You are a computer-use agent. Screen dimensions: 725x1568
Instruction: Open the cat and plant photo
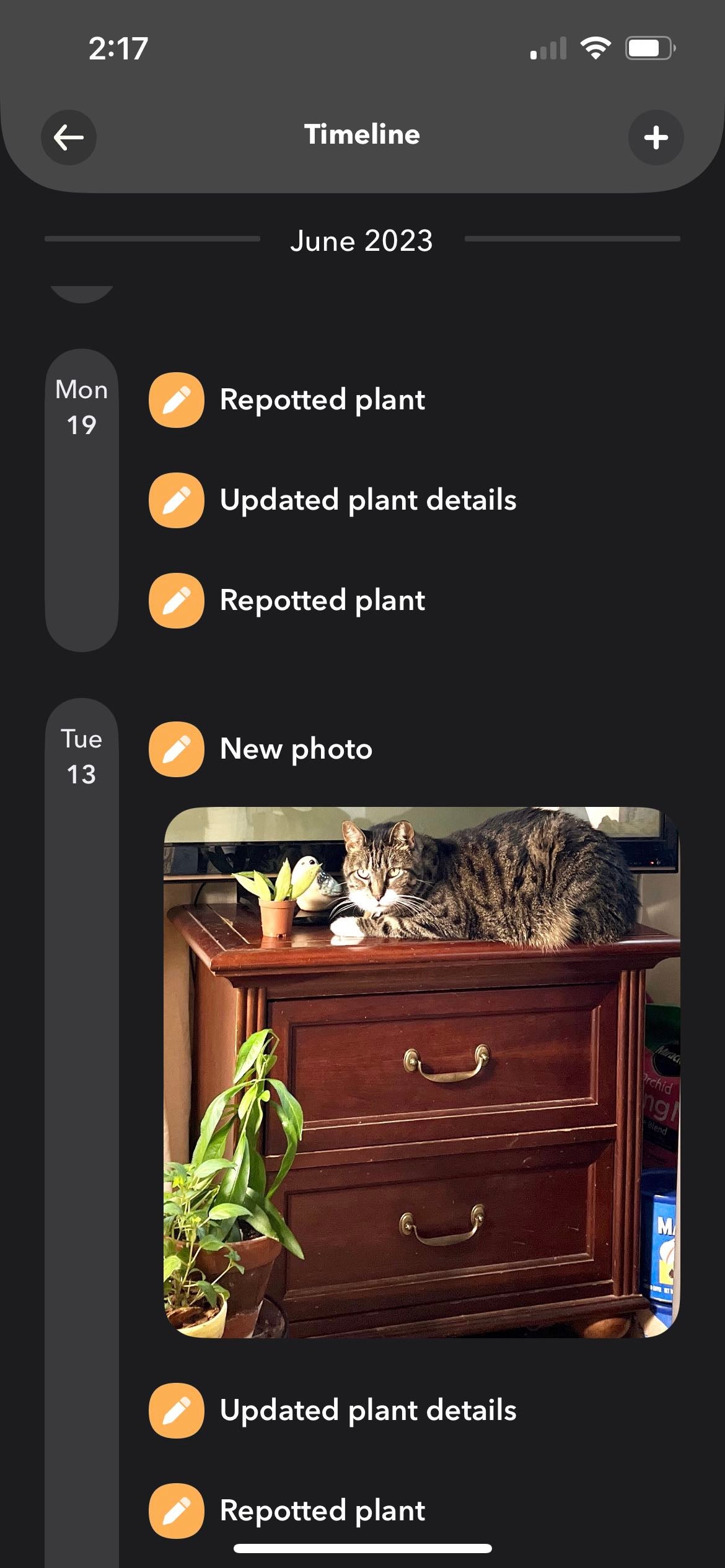tap(421, 1071)
